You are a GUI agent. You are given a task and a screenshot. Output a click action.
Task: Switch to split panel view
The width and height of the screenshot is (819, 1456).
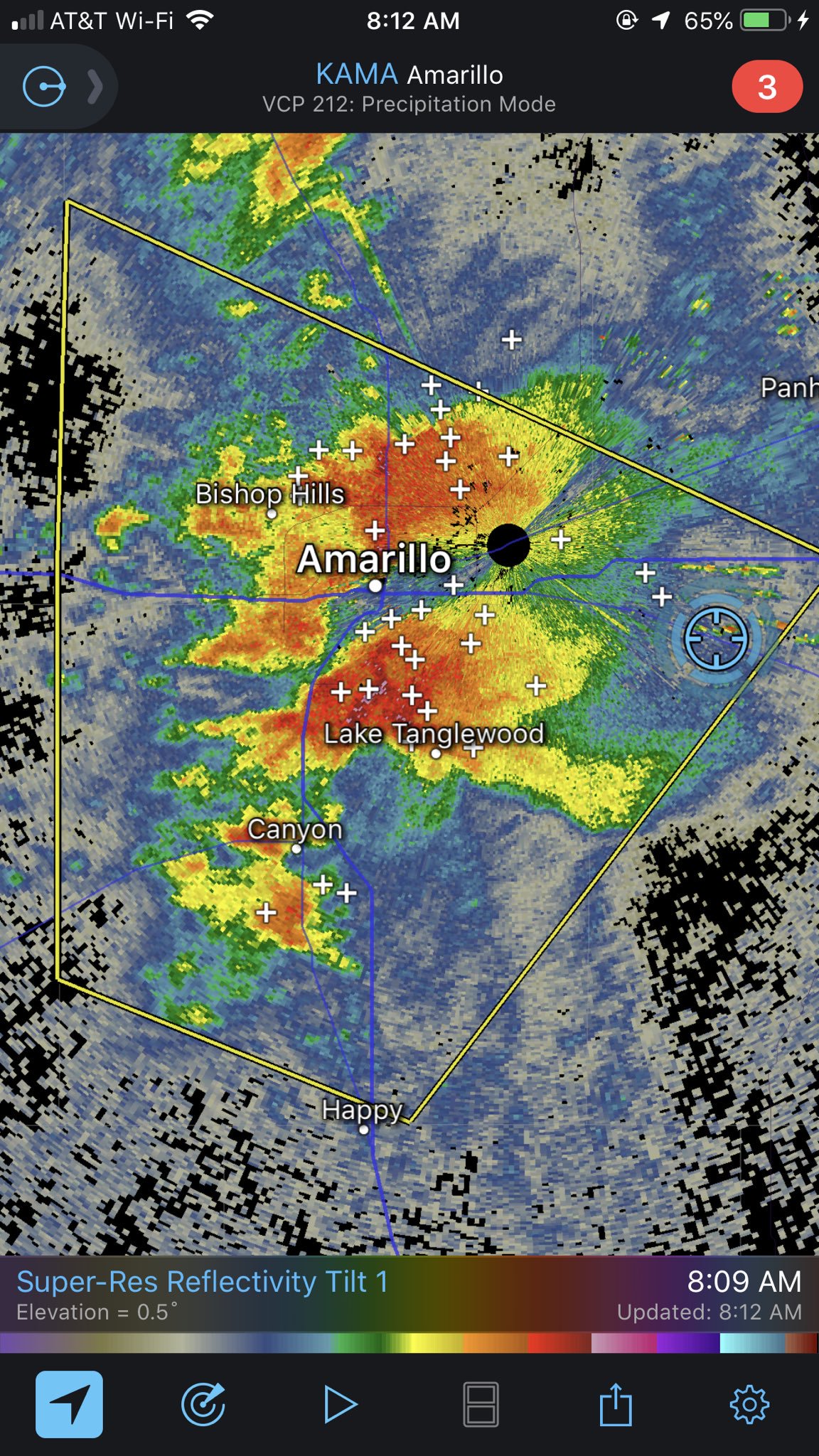coord(481,1404)
